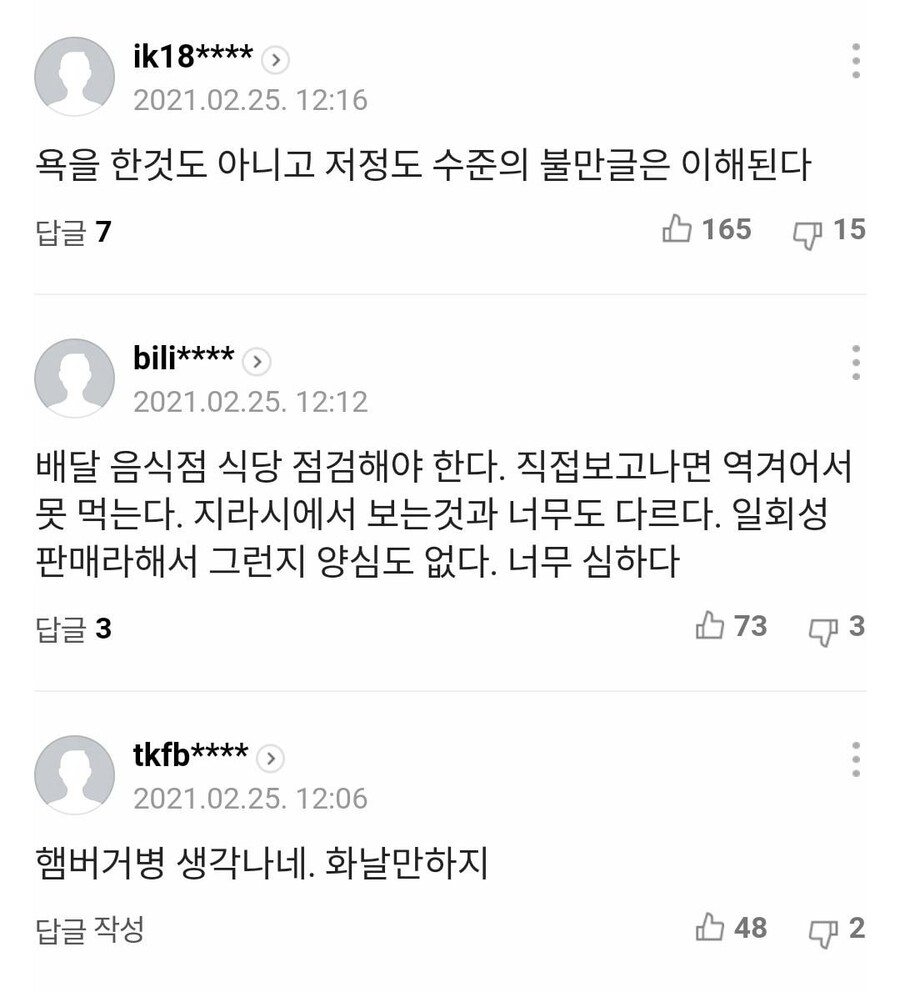
Task: Open the options menu on bili****'s comment
Action: [x=854, y=364]
